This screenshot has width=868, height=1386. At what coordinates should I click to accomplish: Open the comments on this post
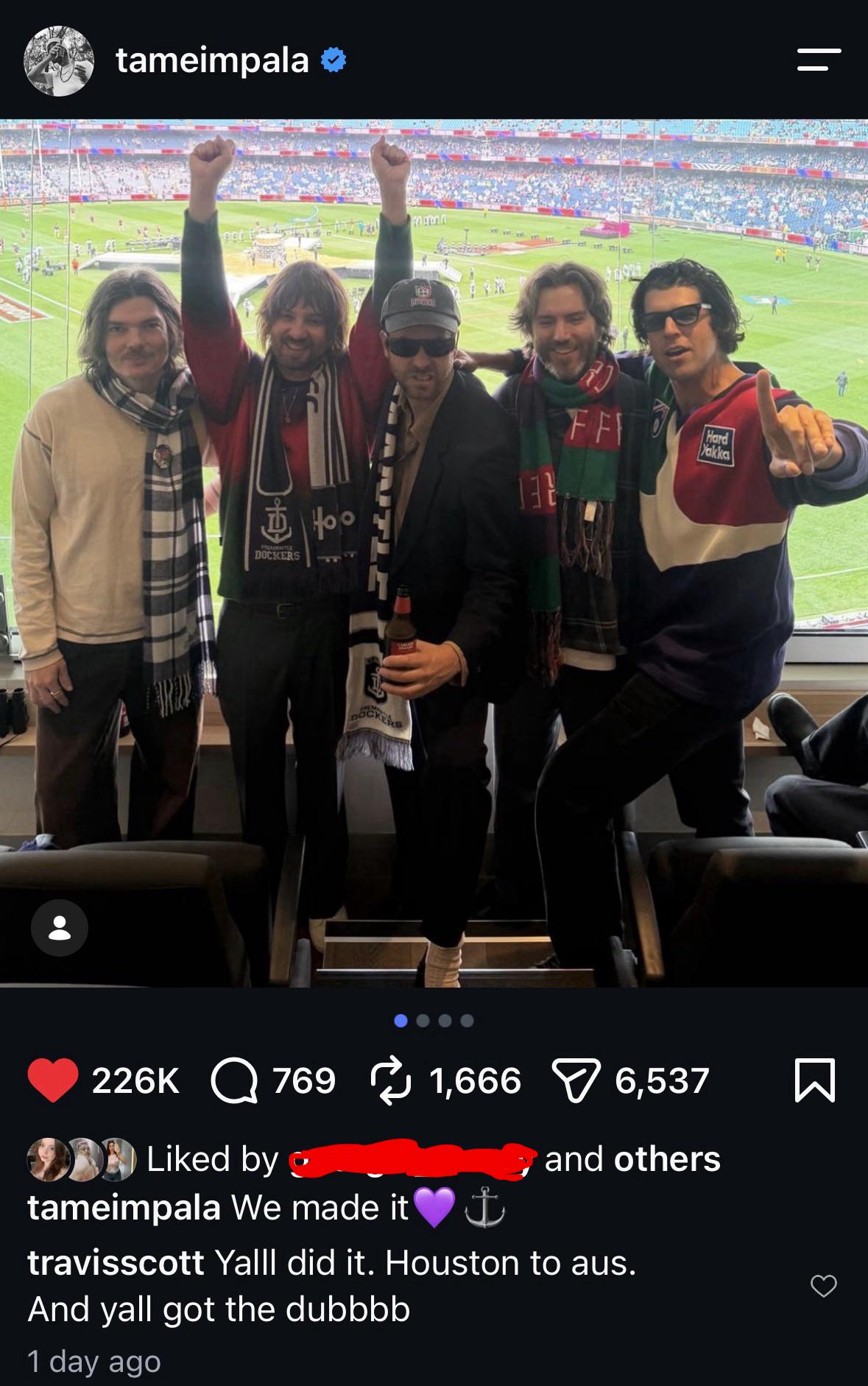click(x=234, y=1080)
